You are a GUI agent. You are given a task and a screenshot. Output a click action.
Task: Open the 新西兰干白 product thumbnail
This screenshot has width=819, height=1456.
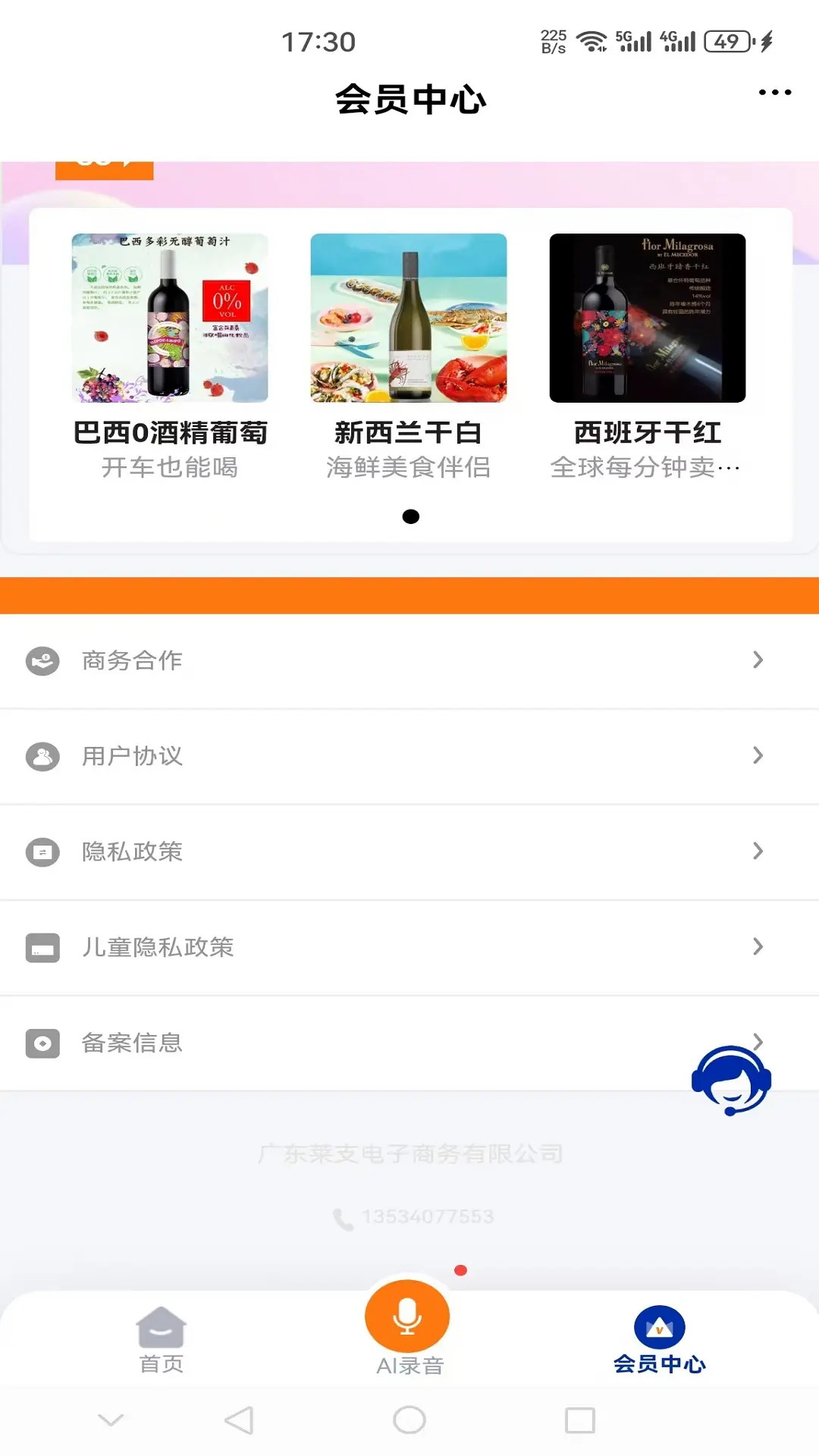point(409,318)
